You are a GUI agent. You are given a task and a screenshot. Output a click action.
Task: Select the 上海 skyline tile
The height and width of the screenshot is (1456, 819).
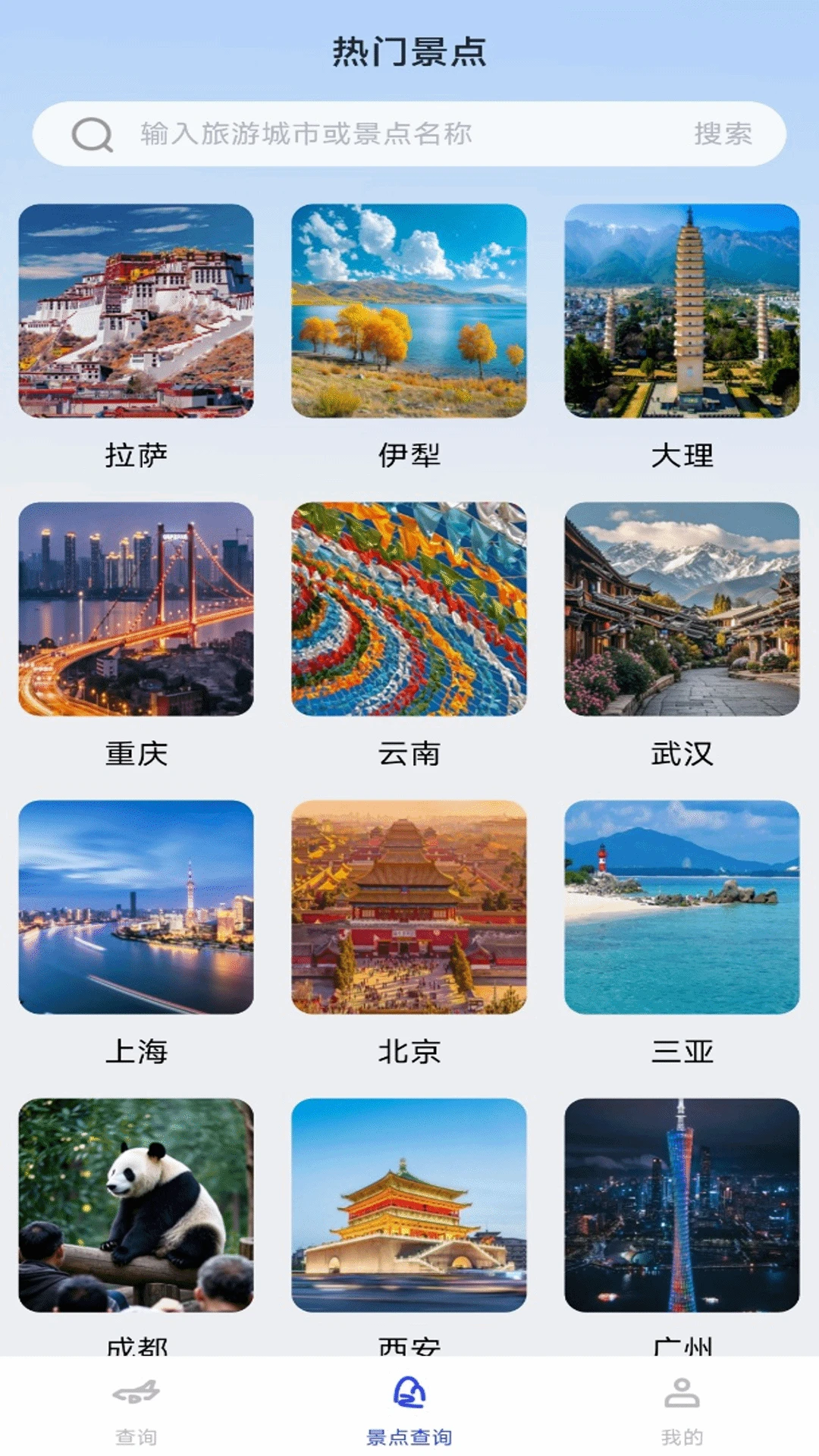click(136, 907)
